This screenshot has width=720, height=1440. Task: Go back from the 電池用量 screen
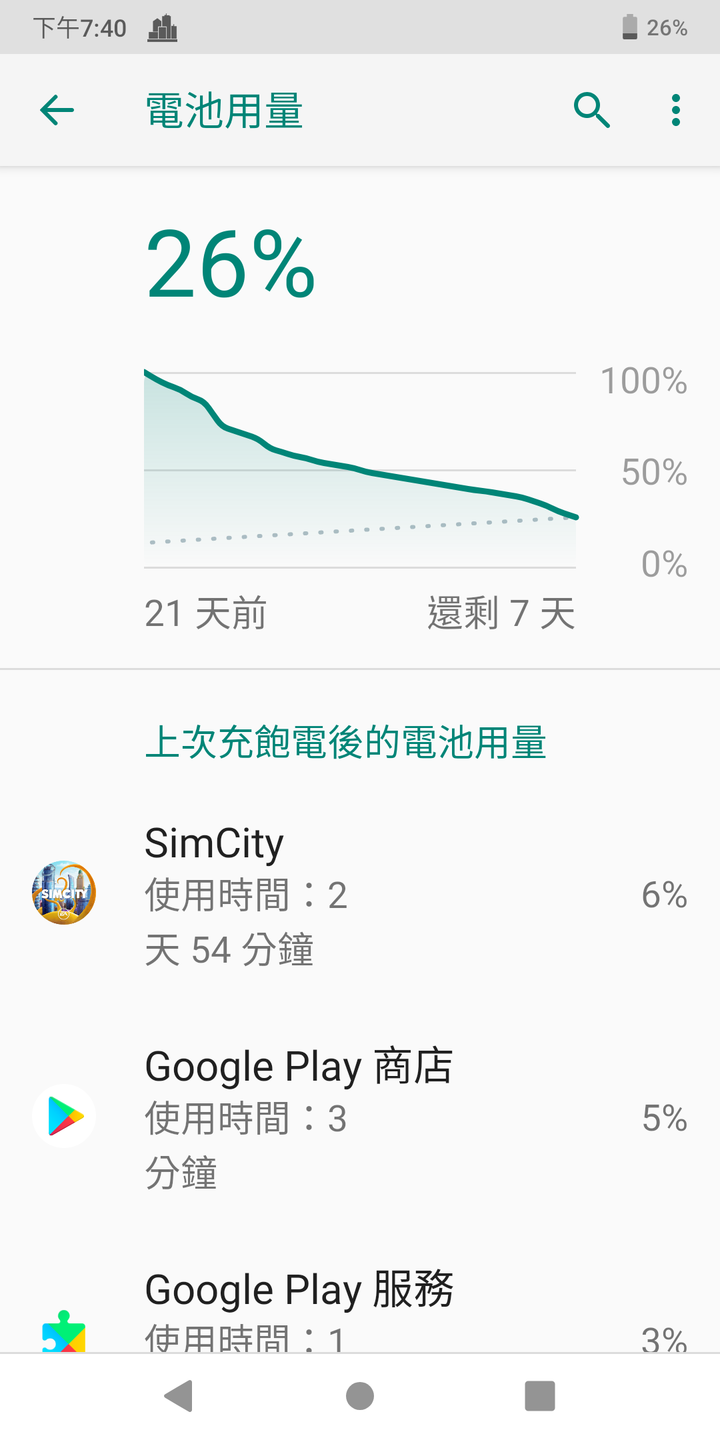(57, 110)
